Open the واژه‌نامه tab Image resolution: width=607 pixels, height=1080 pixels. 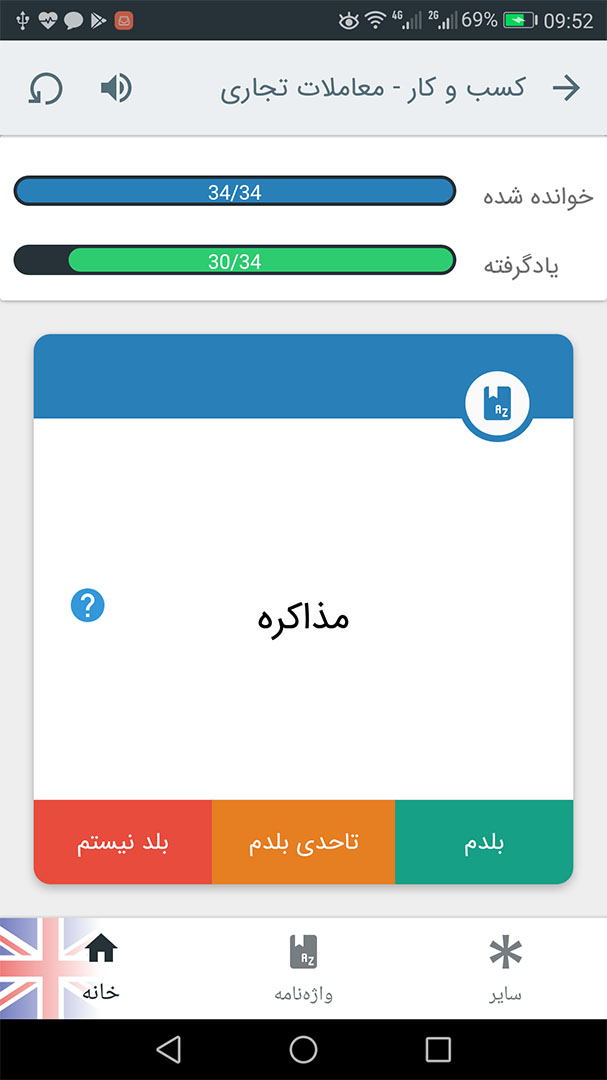[x=303, y=968]
